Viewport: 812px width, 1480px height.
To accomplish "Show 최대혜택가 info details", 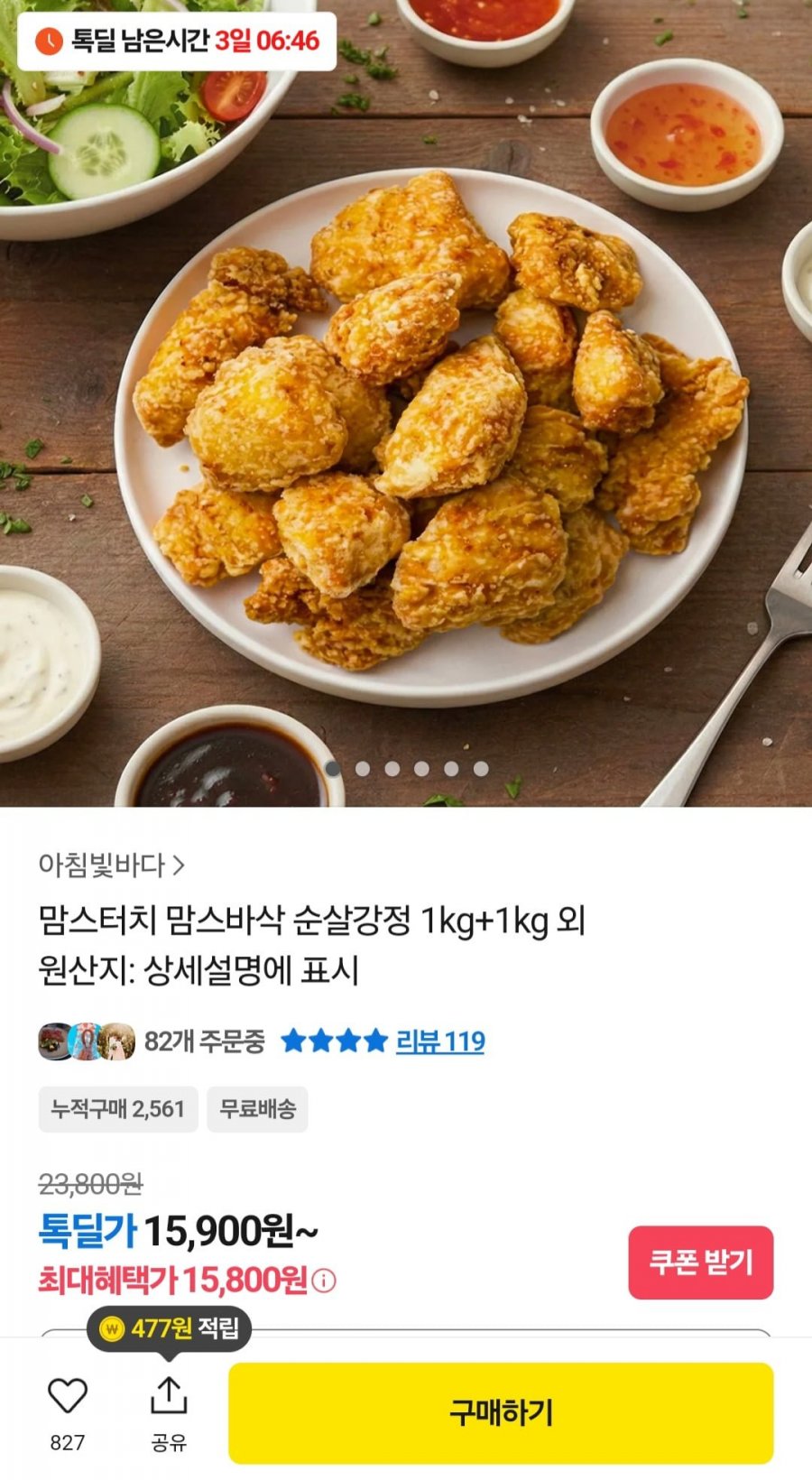I will click(325, 1281).
